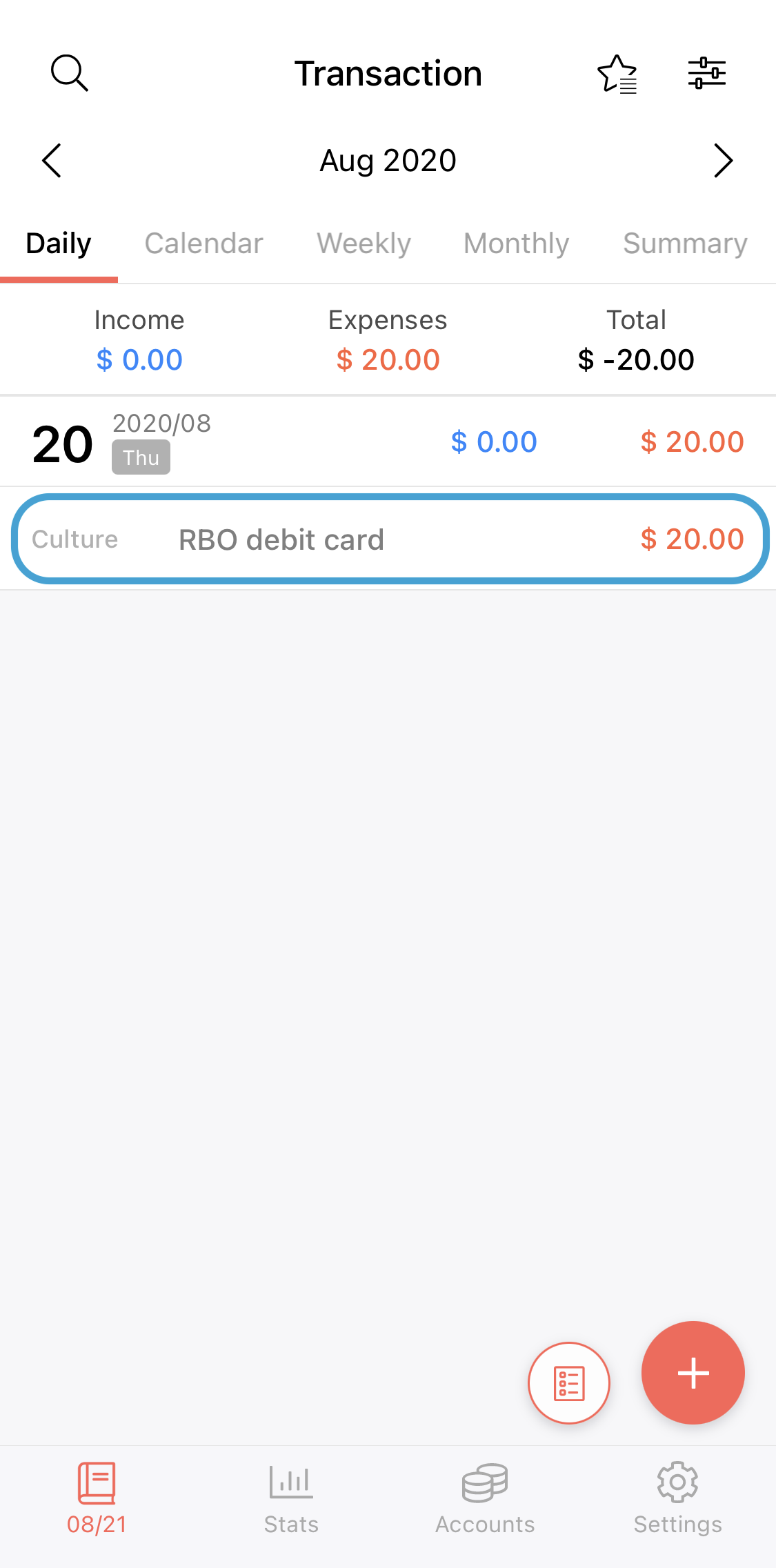Image resolution: width=776 pixels, height=1568 pixels.
Task: Open search in Transaction screen
Action: pyautogui.click(x=69, y=73)
